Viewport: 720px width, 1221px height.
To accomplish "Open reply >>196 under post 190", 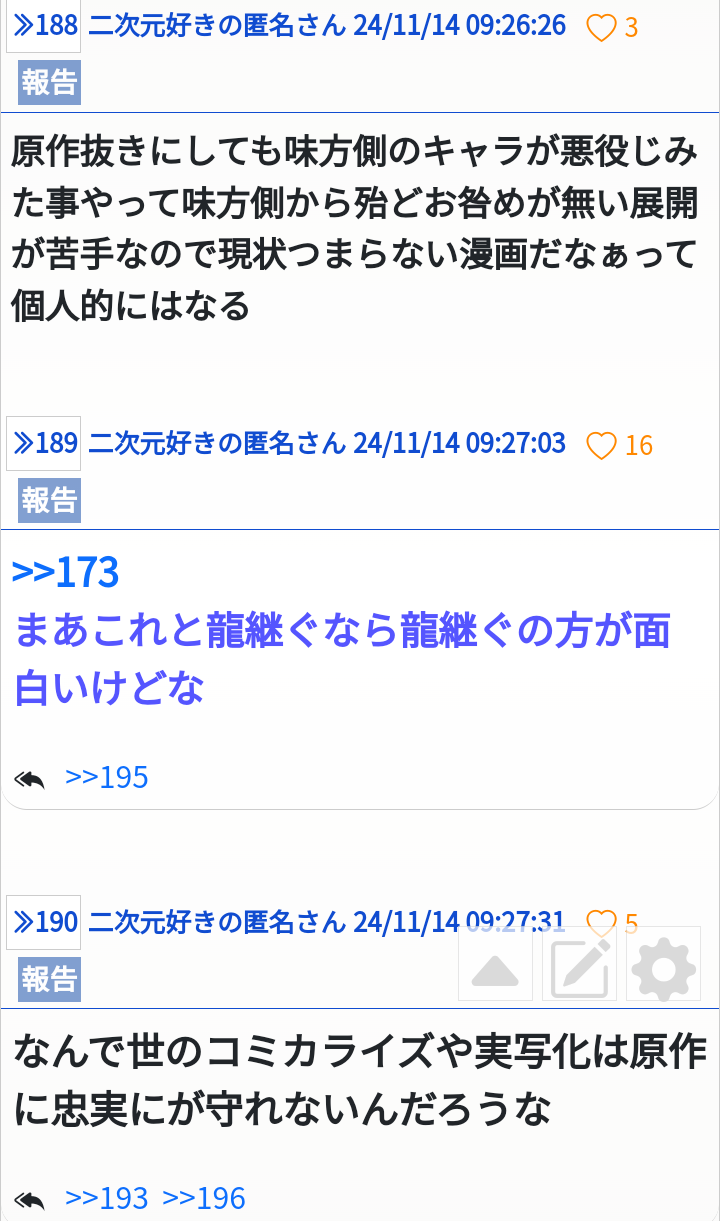I will click(x=204, y=1198).
